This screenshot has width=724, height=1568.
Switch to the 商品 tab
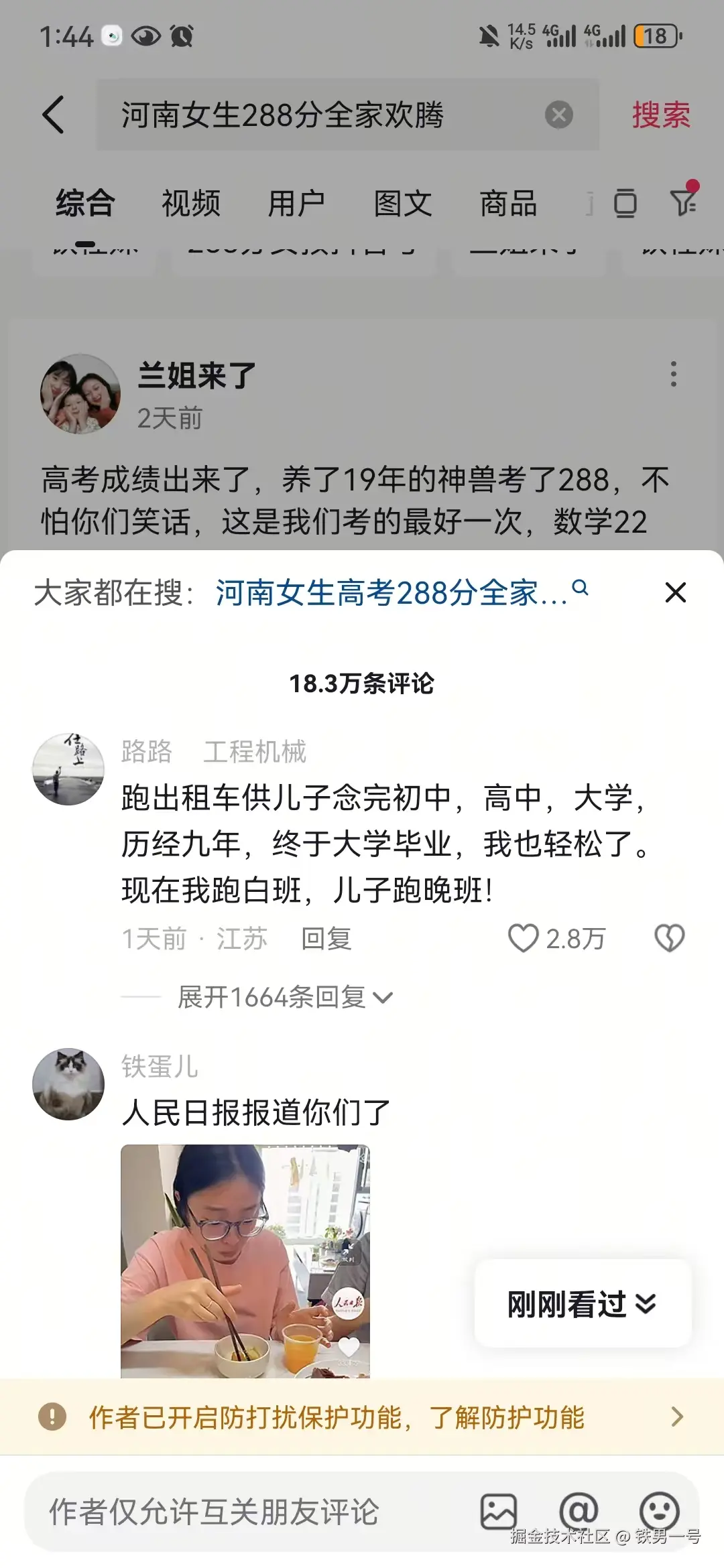tap(508, 203)
